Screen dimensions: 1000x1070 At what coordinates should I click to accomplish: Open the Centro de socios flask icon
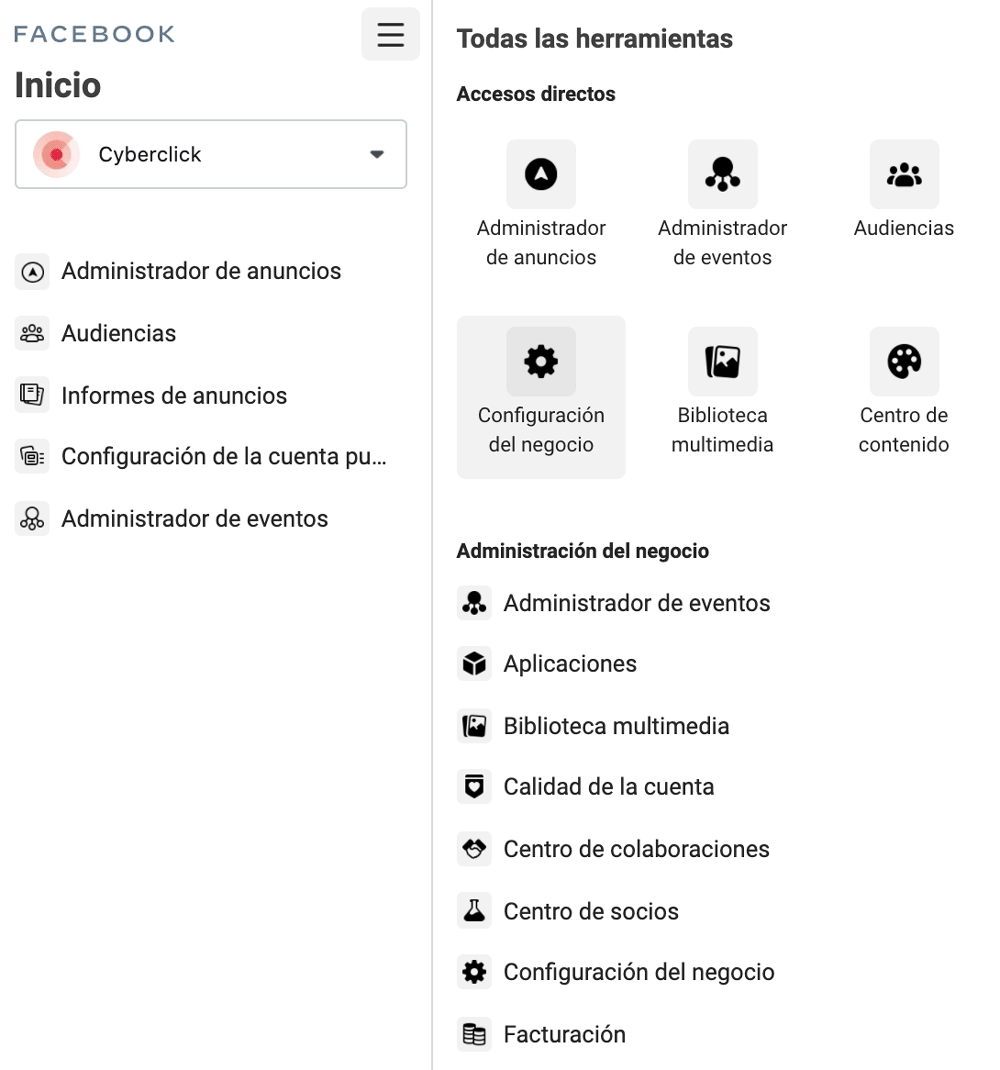coord(474,910)
